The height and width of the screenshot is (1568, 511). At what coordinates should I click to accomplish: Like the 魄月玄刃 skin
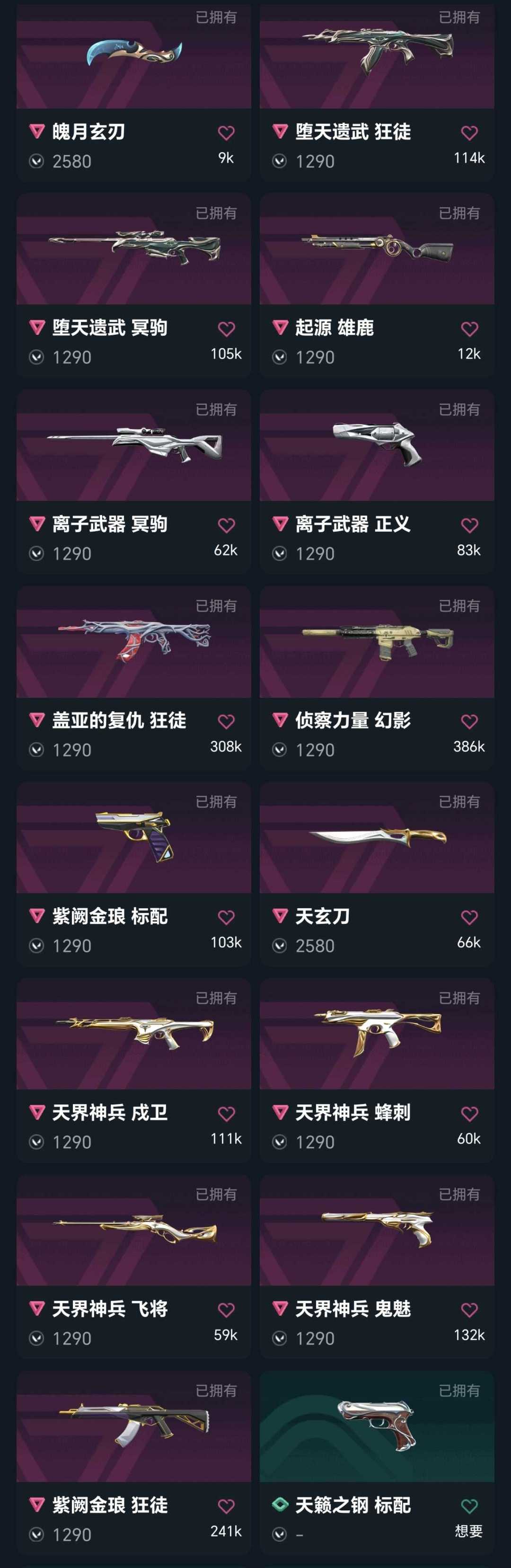pos(226,133)
